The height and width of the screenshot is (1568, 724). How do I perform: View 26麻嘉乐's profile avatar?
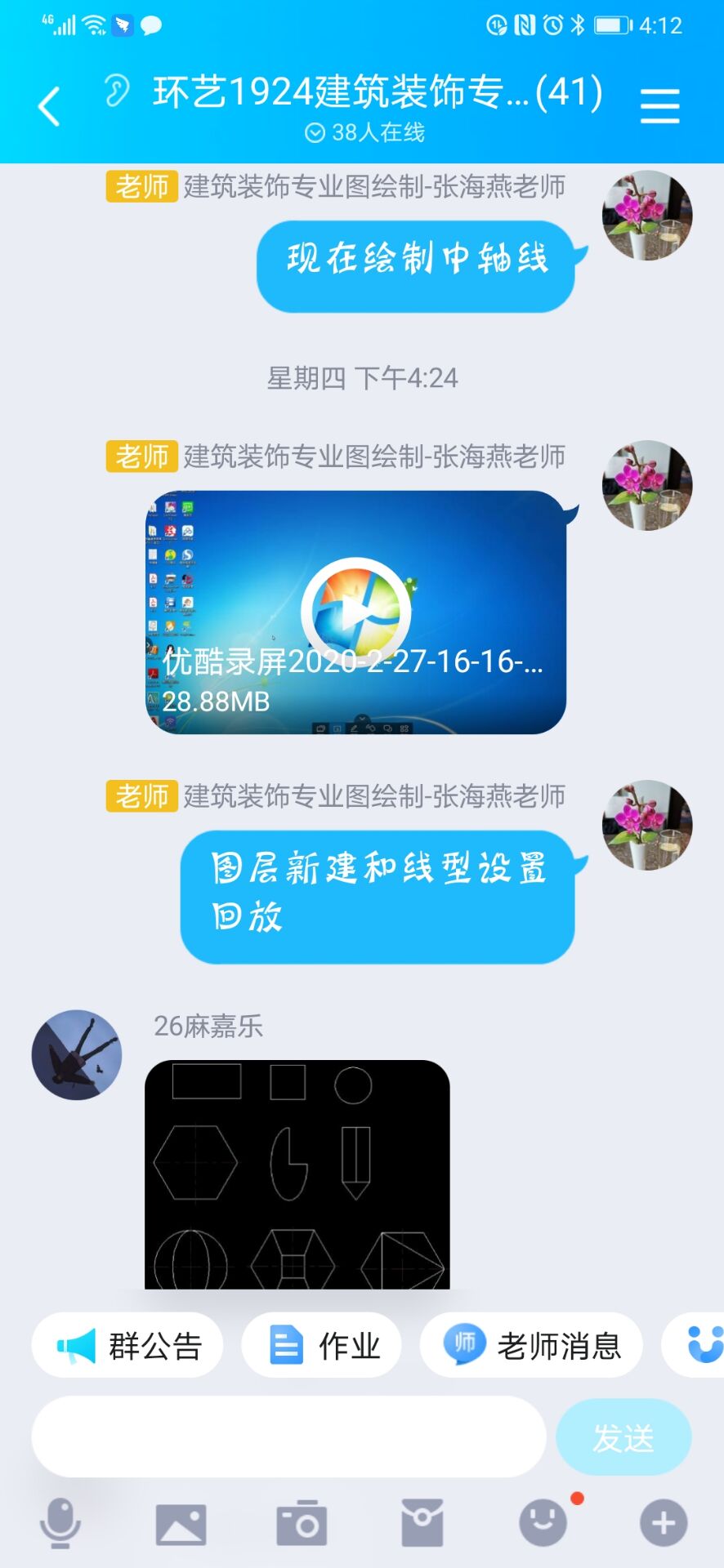tap(76, 1054)
